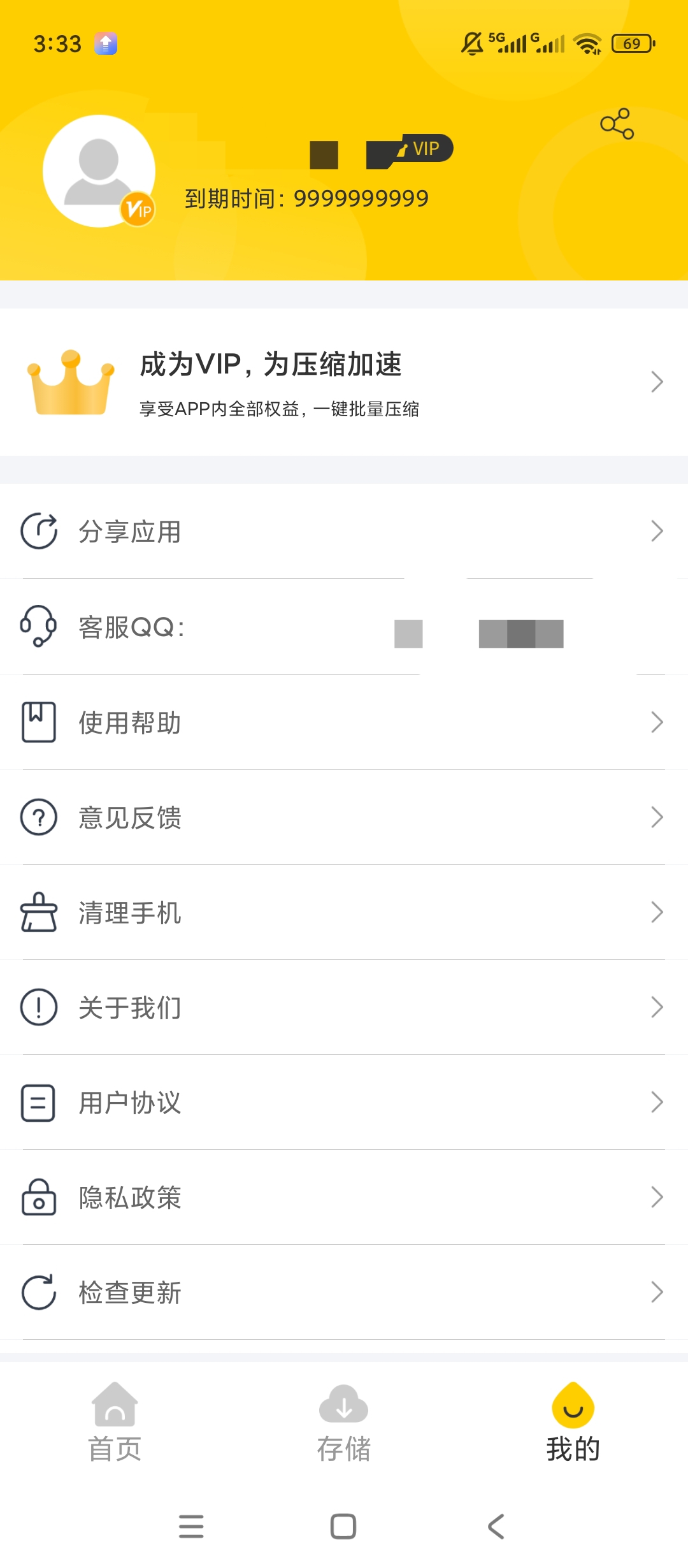Open 意见反馈 feedback
Image resolution: width=688 pixels, height=1568 pixels.
pos(344,817)
